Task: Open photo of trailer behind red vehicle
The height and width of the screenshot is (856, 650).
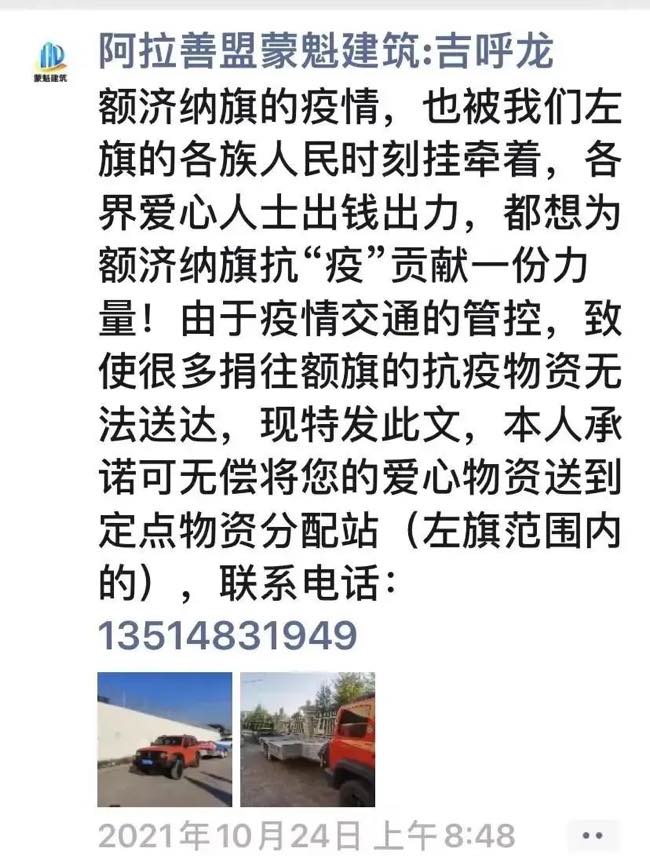Action: click(x=307, y=739)
